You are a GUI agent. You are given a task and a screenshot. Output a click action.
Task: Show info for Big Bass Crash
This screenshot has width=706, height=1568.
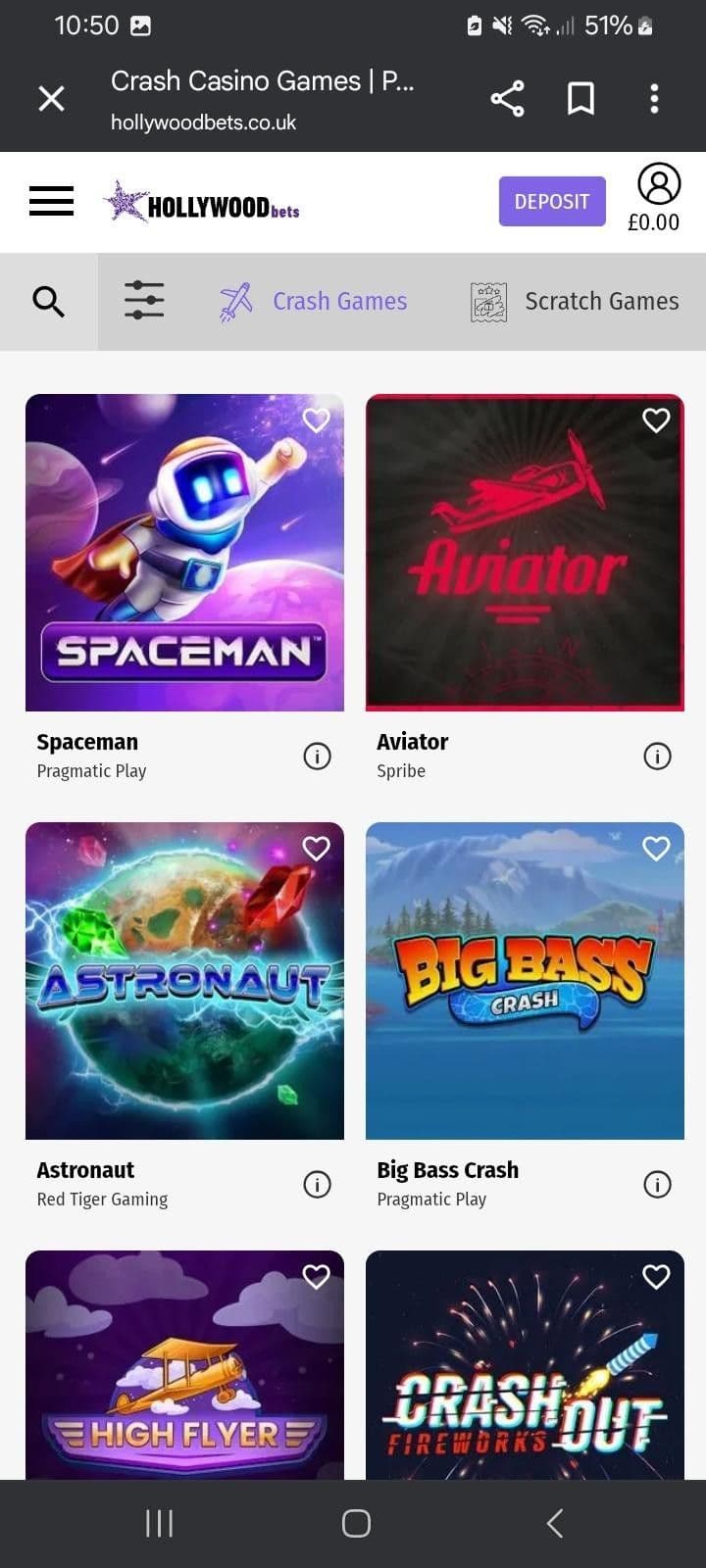tap(657, 1184)
